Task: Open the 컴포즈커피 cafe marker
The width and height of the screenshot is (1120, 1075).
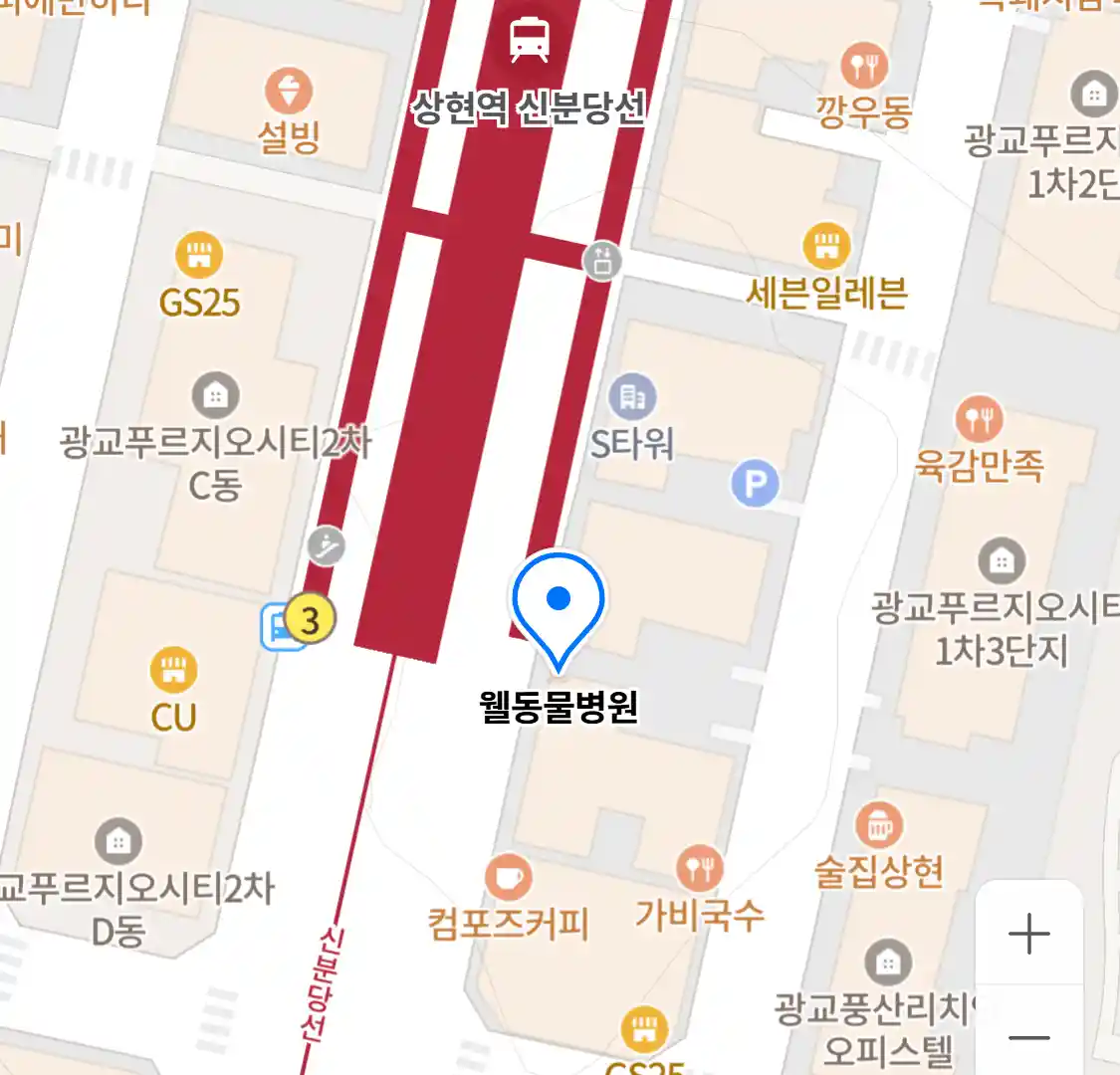Action: (509, 877)
